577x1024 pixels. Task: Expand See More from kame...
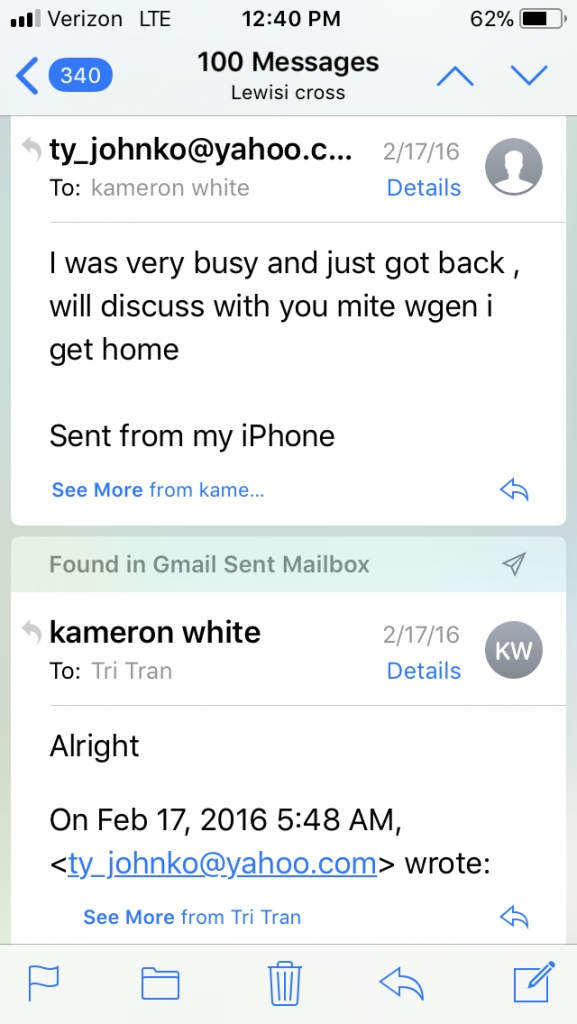[157, 490]
